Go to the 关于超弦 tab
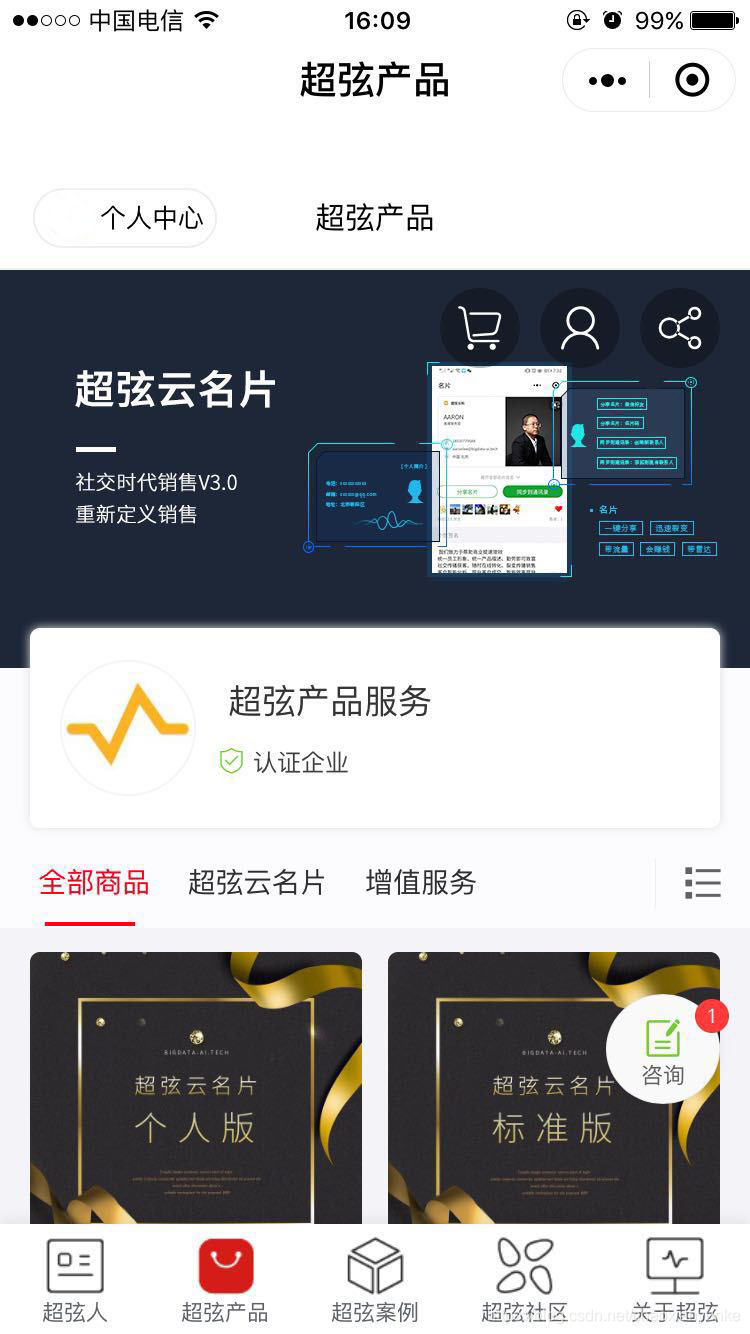The height and width of the screenshot is (1334, 750). tap(675, 1280)
